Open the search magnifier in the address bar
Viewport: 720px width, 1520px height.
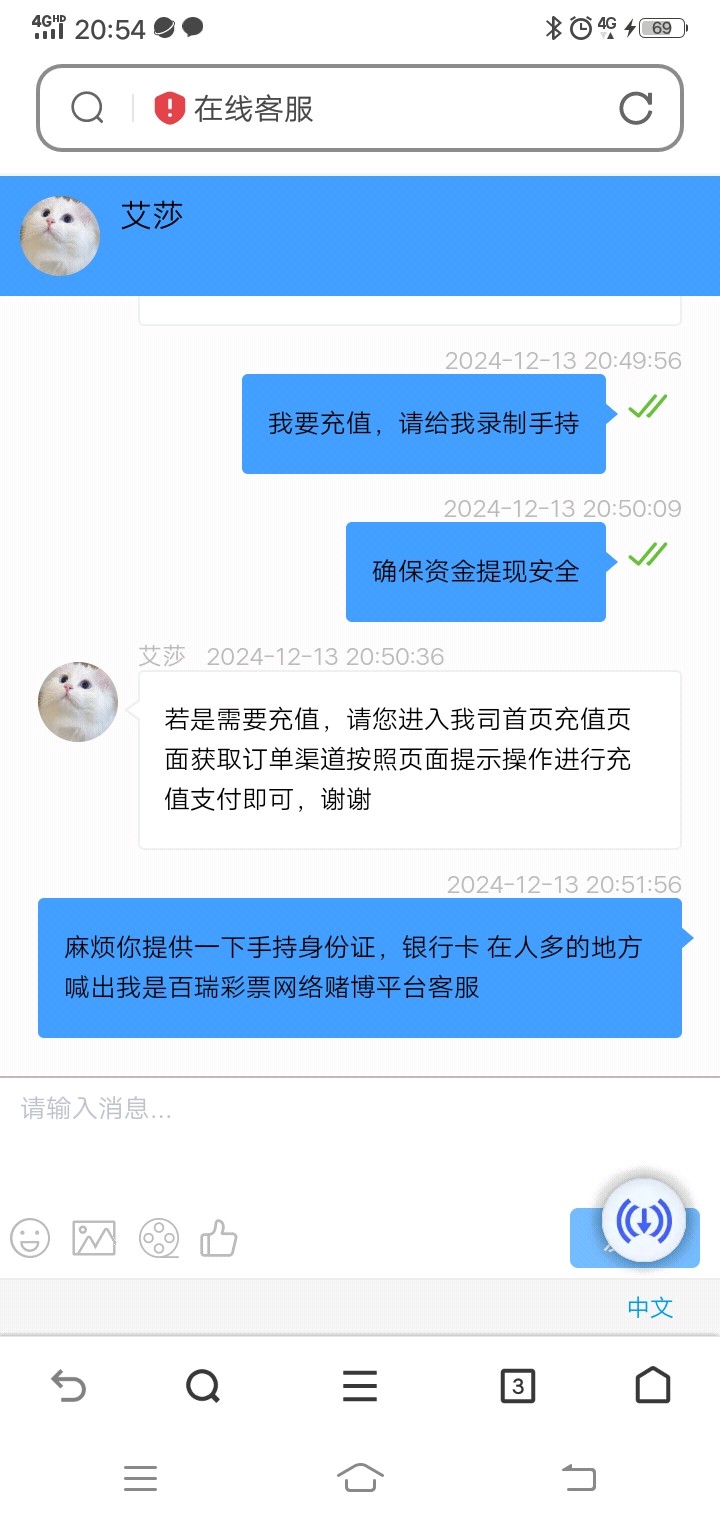pyautogui.click(x=88, y=108)
